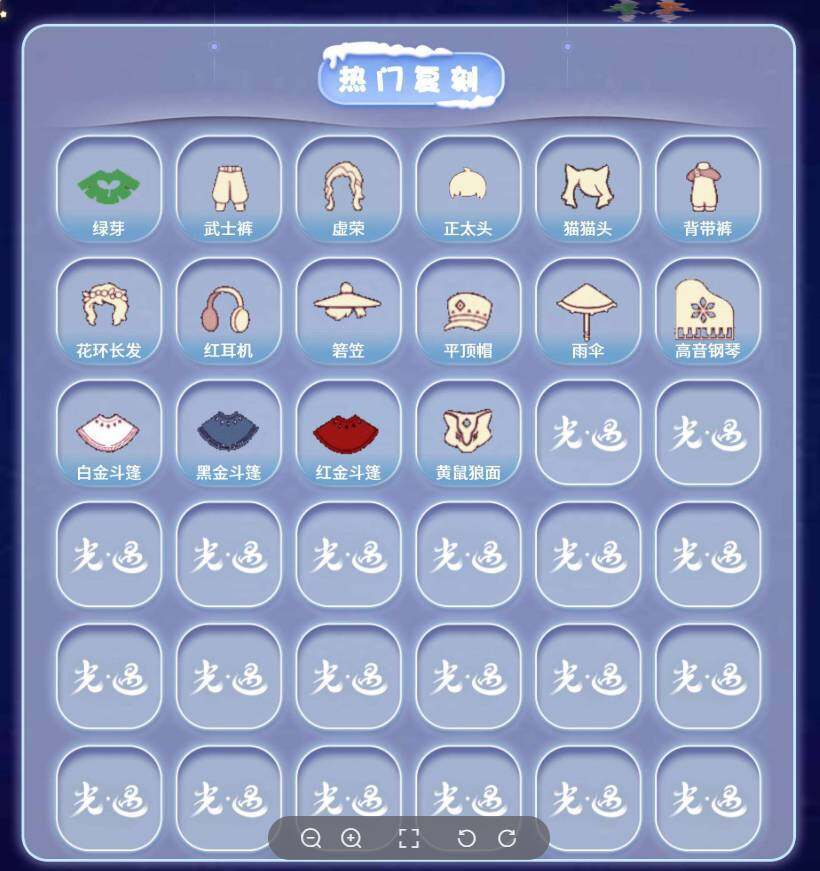820x871 pixels.
Task: Zoom in on the image
Action: tap(351, 838)
